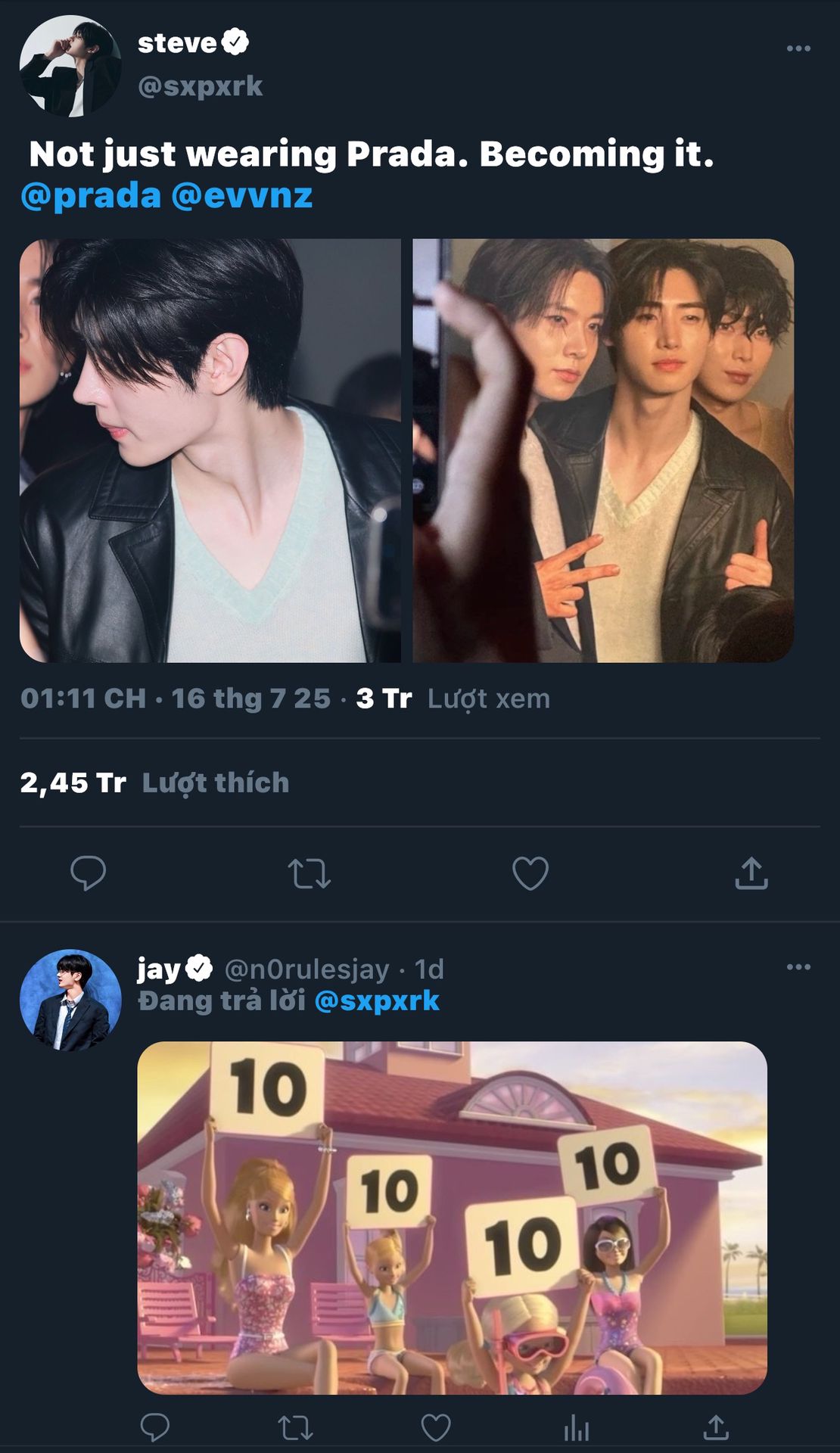Image resolution: width=840 pixels, height=1453 pixels.
Task: Like steve's Prada tweet
Action: (530, 873)
